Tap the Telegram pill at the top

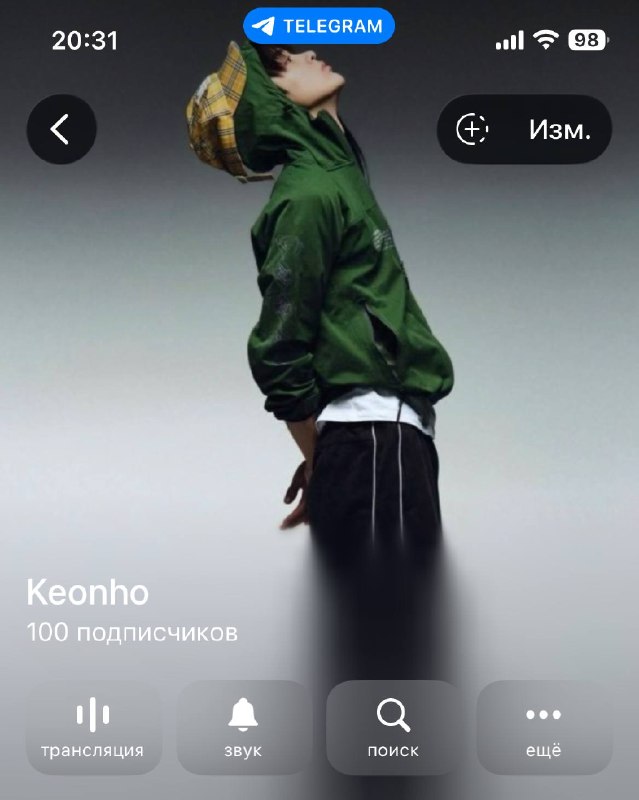click(319, 26)
